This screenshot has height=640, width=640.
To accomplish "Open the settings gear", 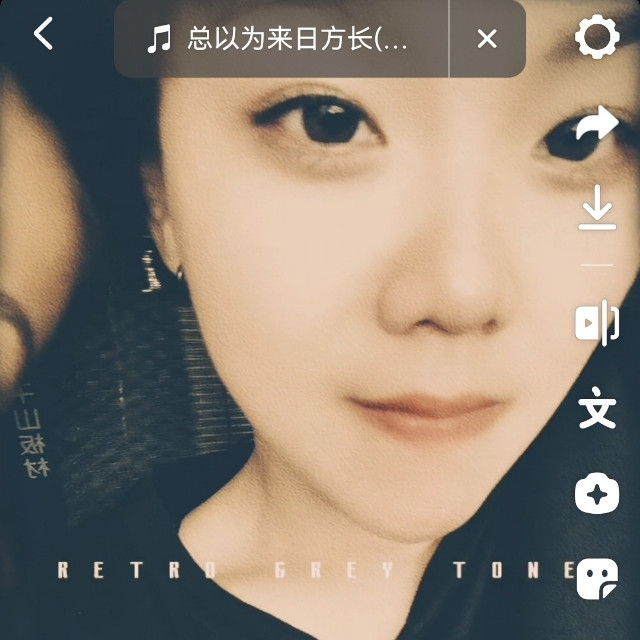I will (597, 38).
